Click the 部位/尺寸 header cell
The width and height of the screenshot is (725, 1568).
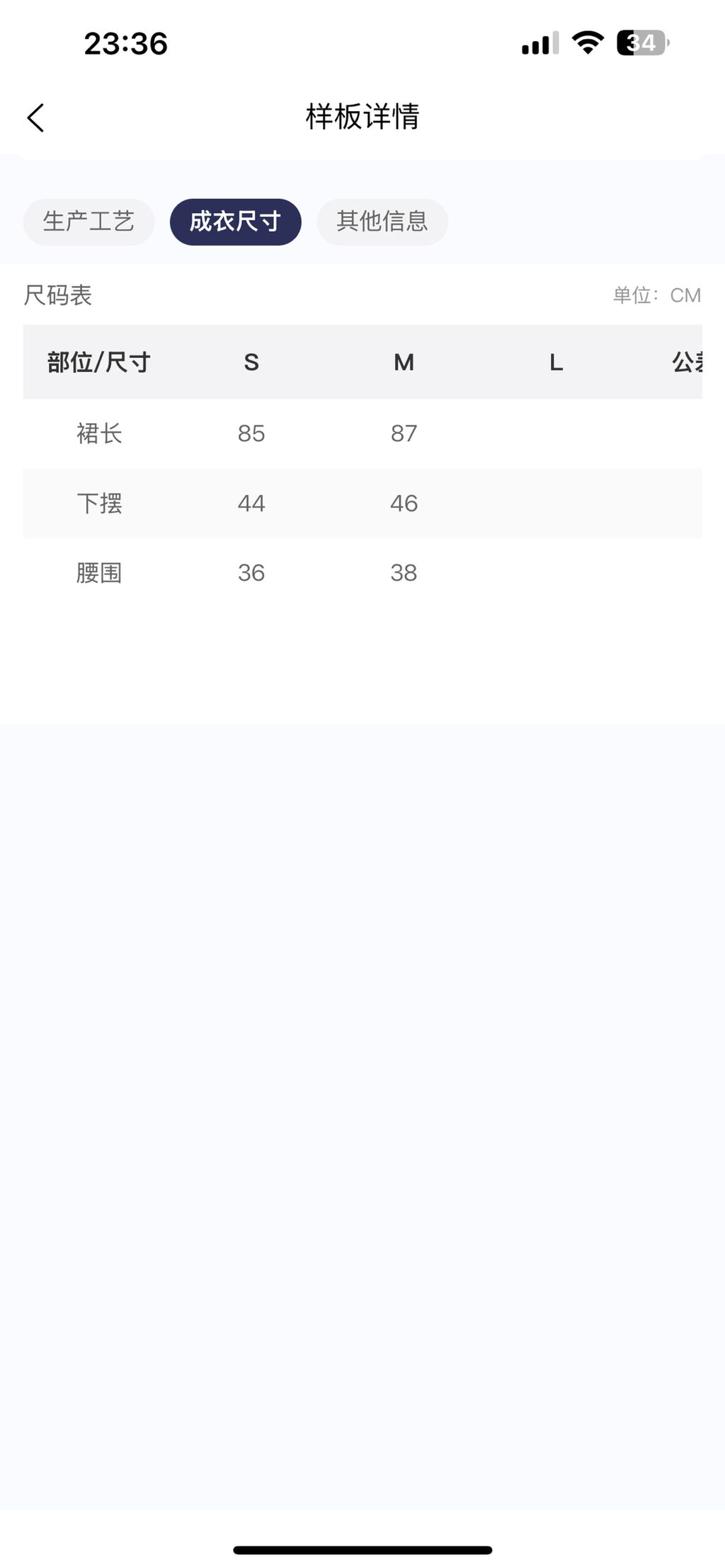coord(99,362)
